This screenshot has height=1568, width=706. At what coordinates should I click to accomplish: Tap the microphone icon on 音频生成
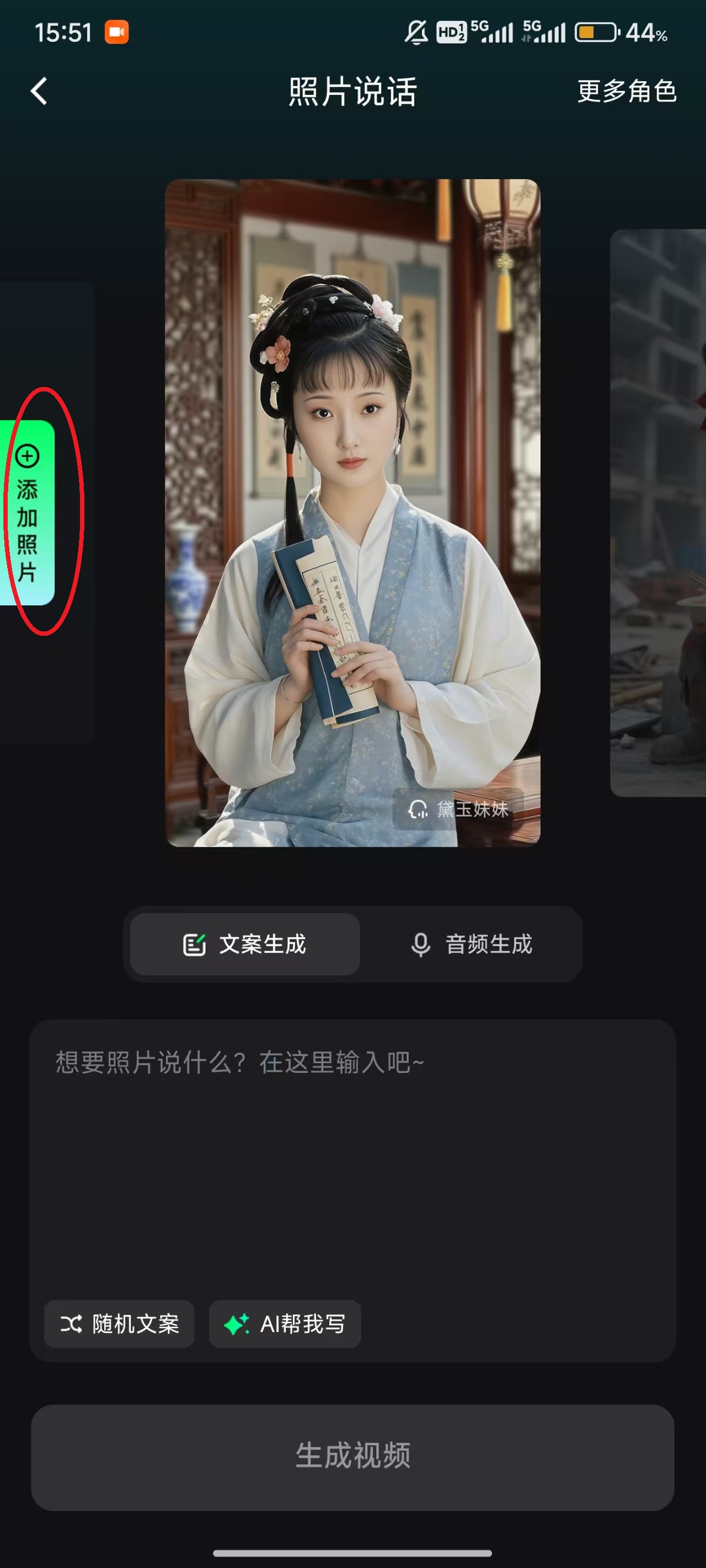[420, 944]
